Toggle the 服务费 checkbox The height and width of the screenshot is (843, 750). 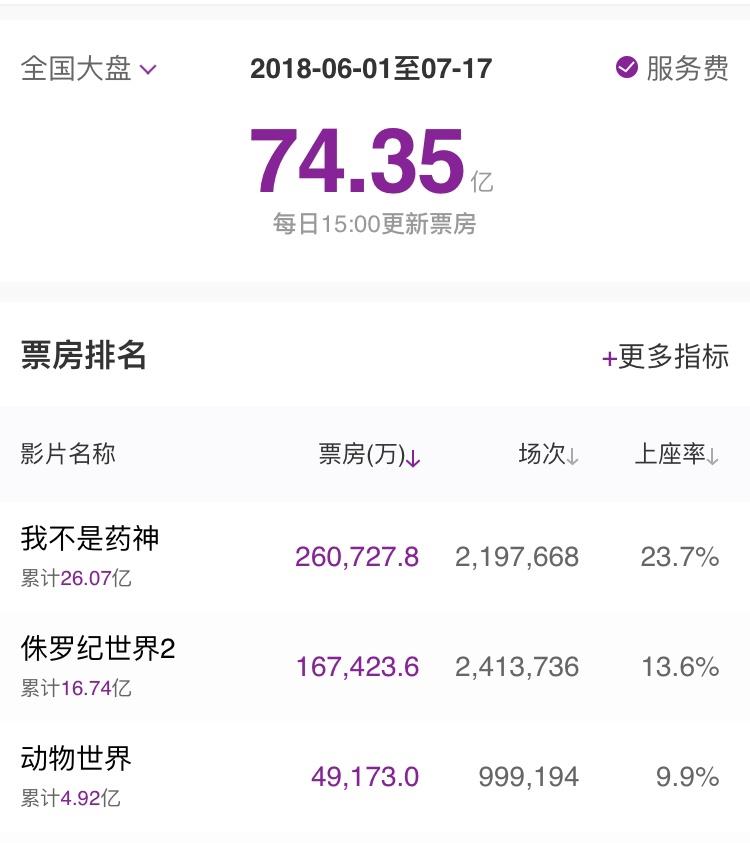[627, 68]
